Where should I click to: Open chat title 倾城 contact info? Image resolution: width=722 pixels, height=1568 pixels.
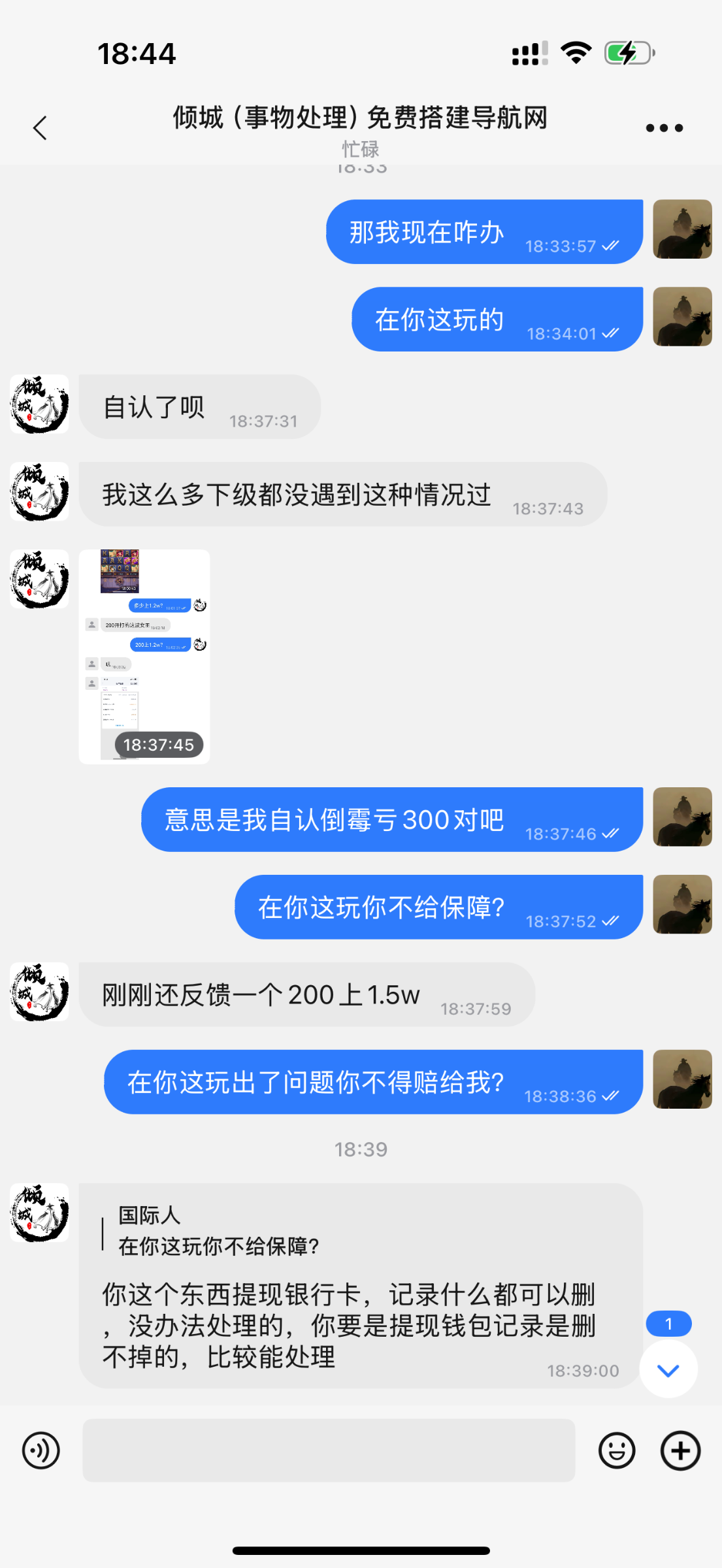coord(360,119)
